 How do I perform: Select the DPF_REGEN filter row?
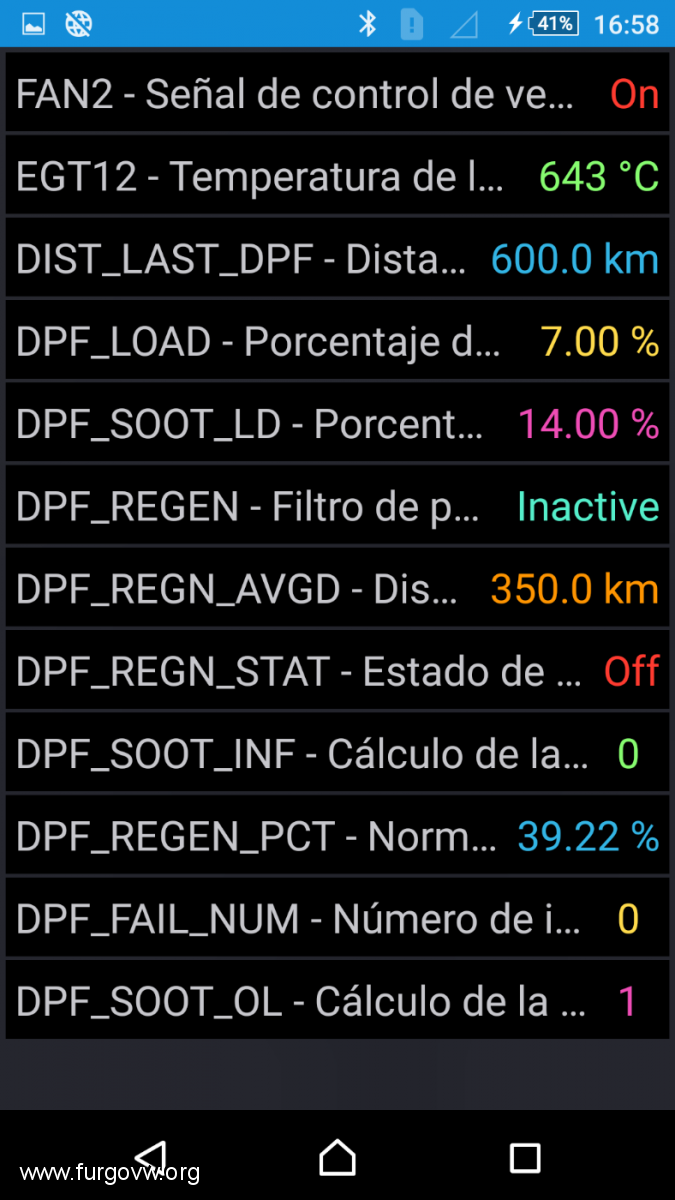(x=337, y=506)
